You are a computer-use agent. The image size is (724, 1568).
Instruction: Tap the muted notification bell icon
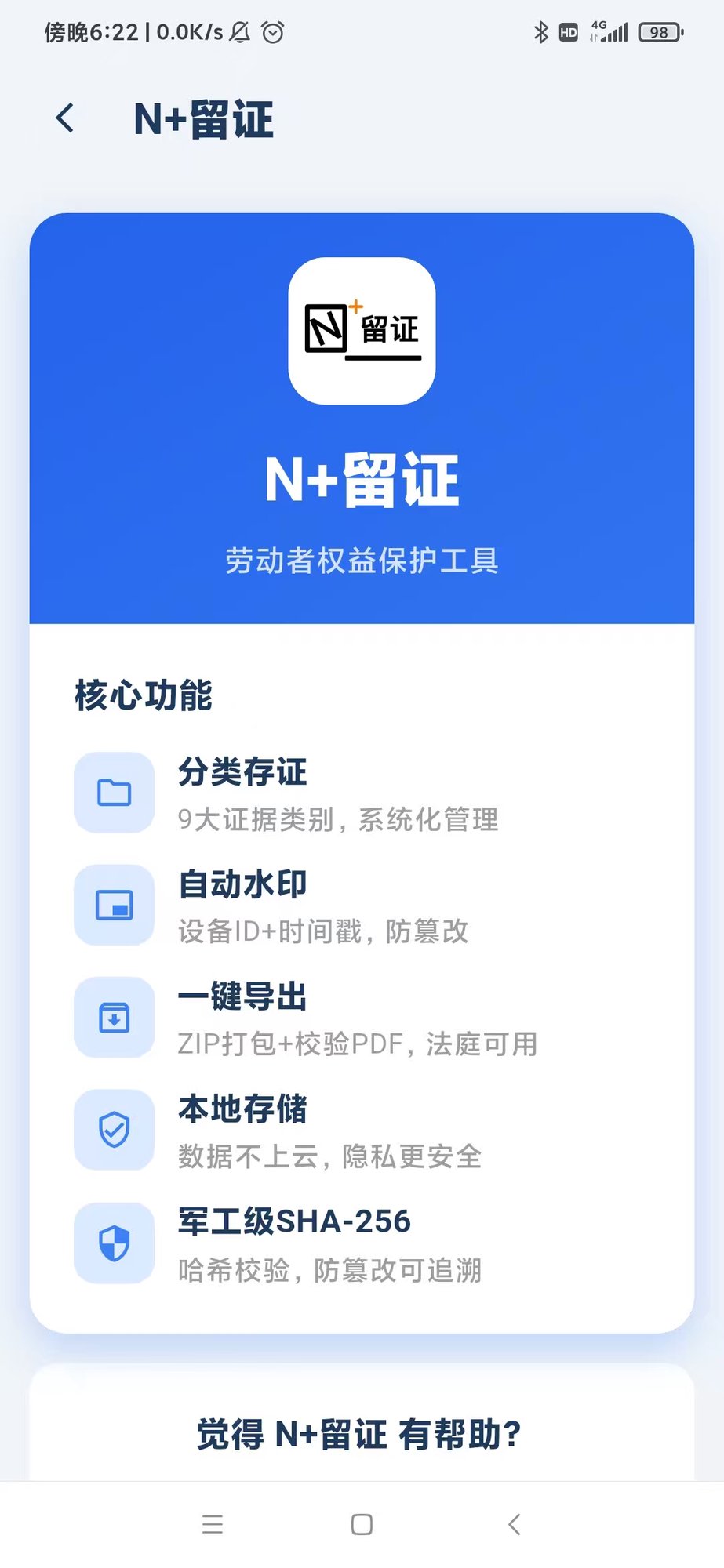point(241,31)
